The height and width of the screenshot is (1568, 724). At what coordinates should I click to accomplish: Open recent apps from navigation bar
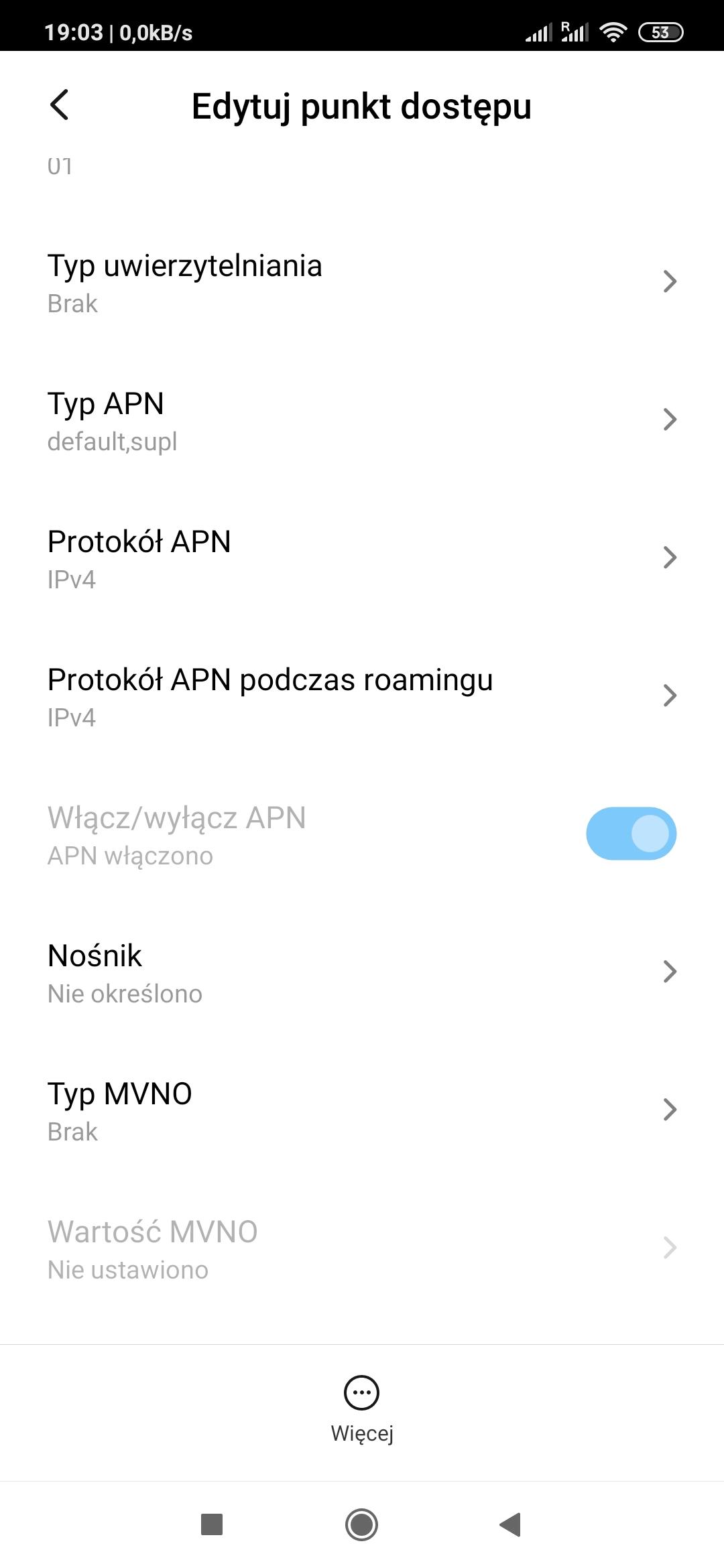coord(212,1524)
